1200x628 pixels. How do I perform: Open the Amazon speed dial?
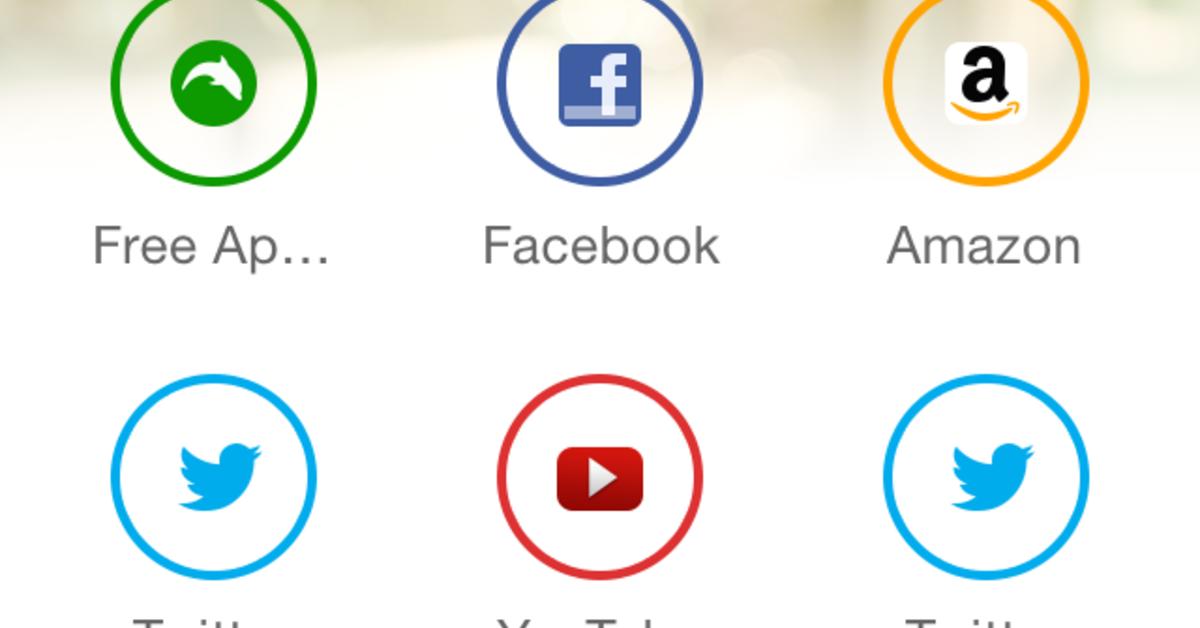point(986,84)
